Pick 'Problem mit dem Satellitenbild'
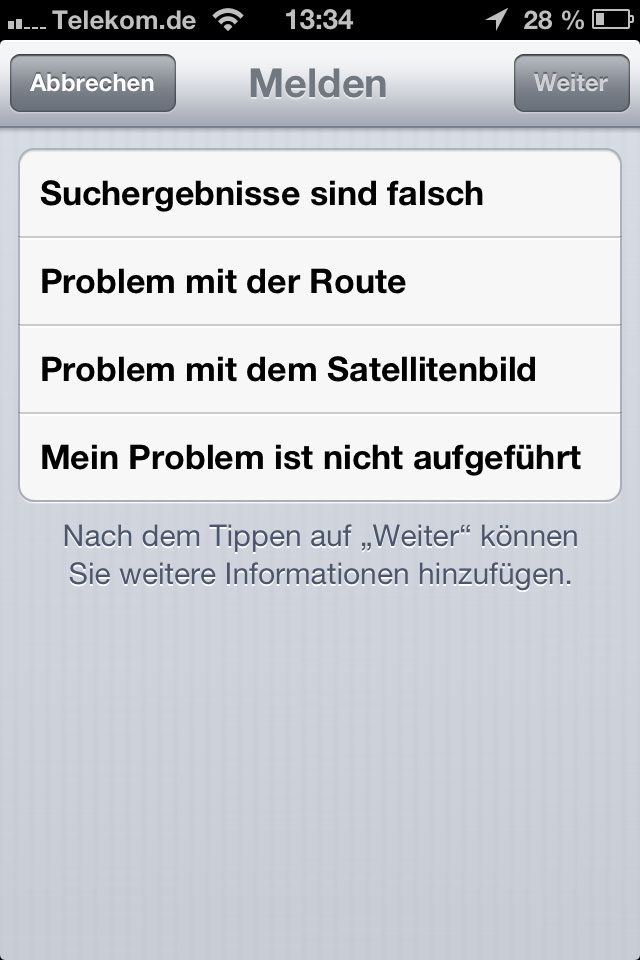640x960 pixels. pyautogui.click(x=320, y=370)
